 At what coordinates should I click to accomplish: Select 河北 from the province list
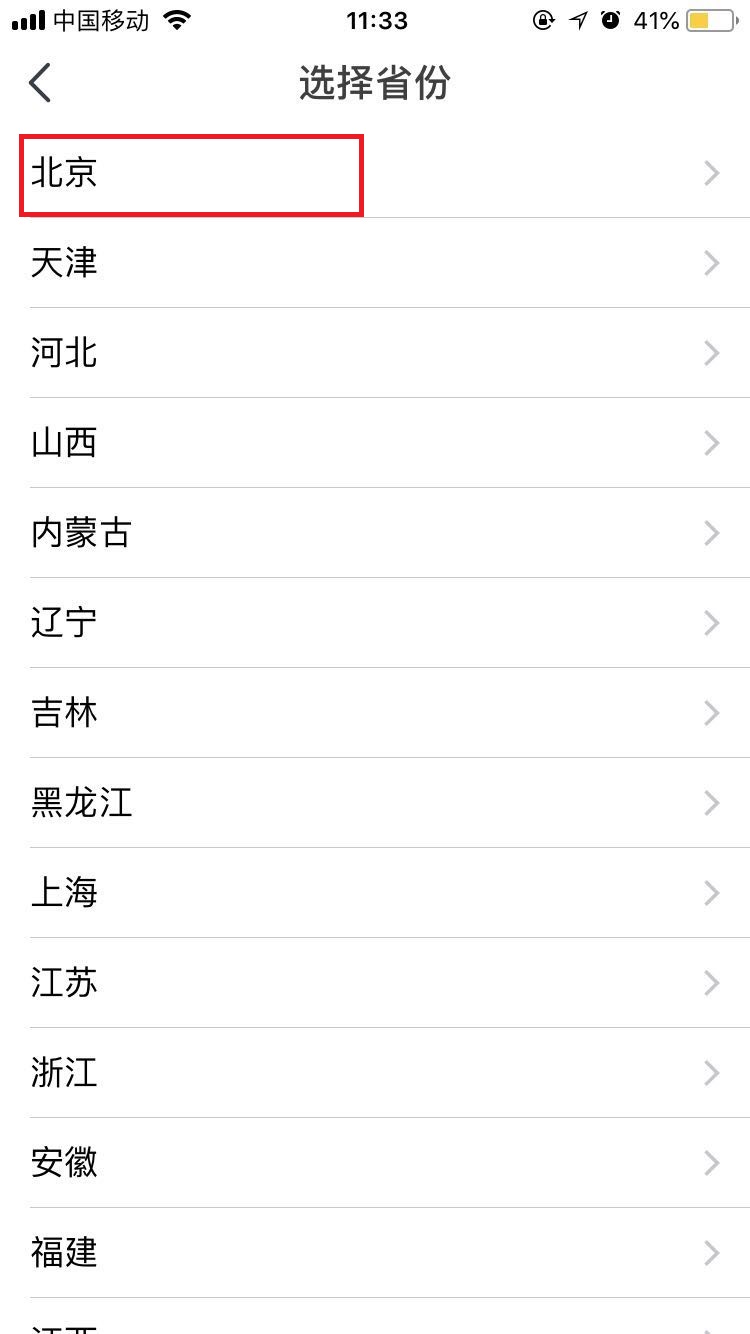pyautogui.click(x=64, y=353)
